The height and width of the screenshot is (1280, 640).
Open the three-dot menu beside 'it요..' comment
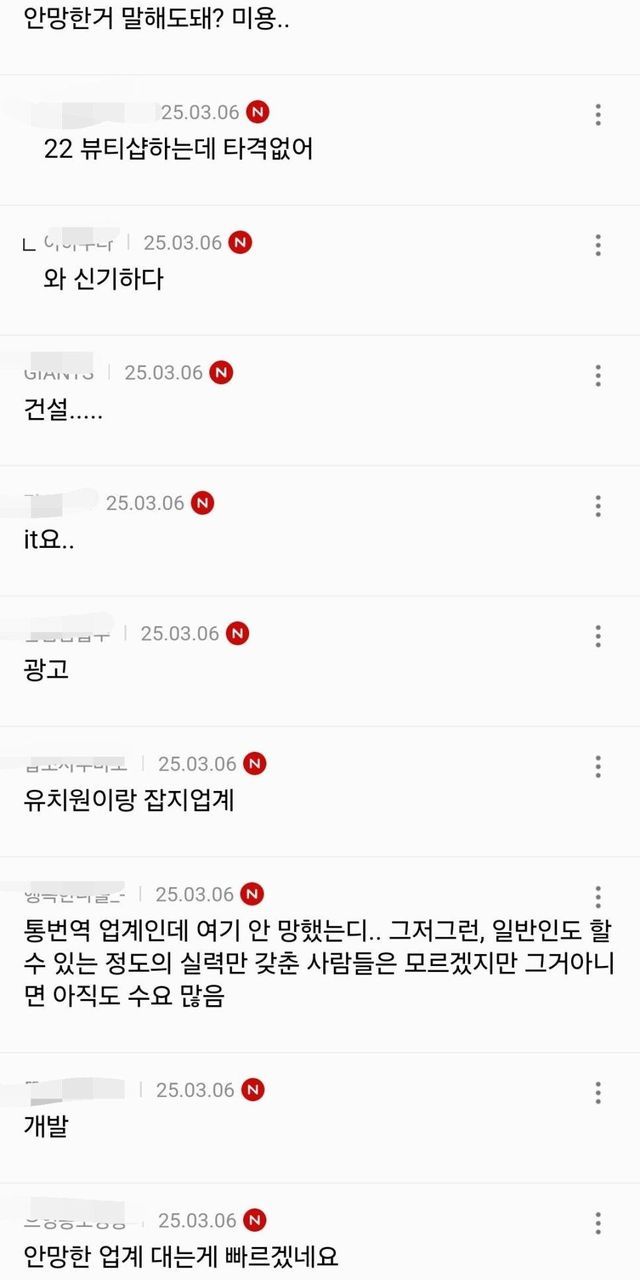598,505
